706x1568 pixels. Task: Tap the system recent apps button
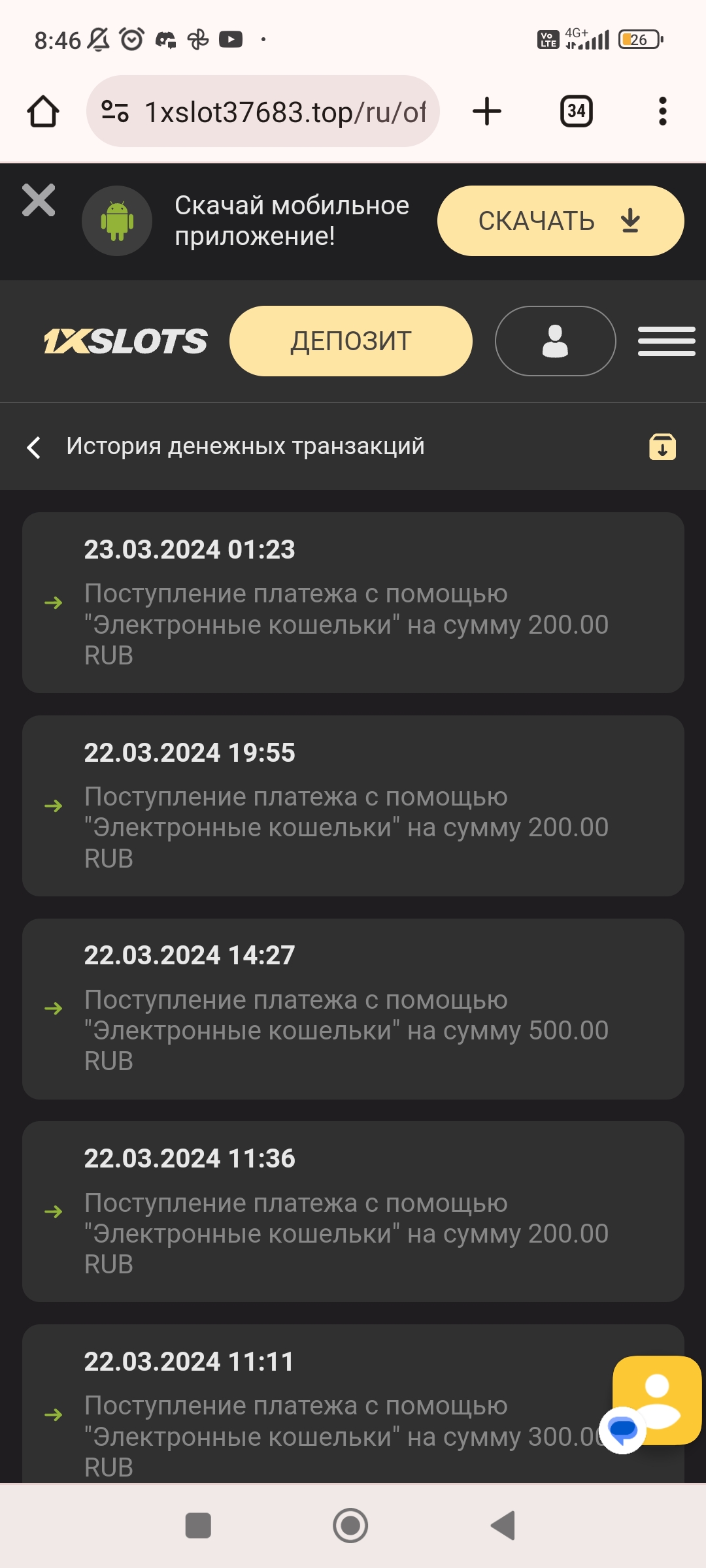click(x=198, y=1526)
